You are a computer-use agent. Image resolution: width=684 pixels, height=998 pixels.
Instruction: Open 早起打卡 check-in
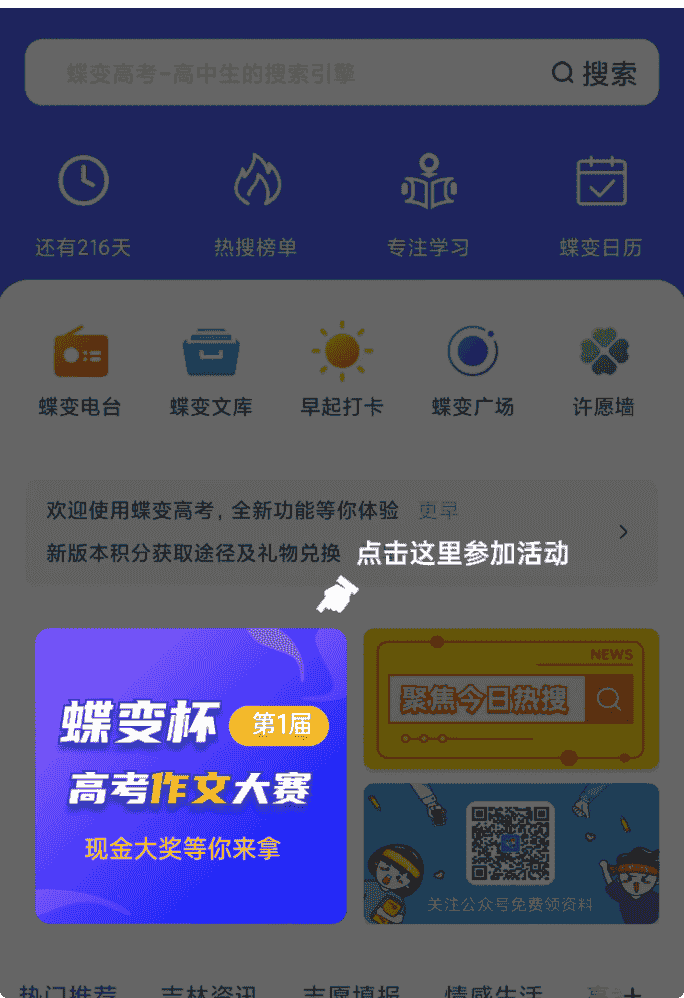click(x=342, y=368)
